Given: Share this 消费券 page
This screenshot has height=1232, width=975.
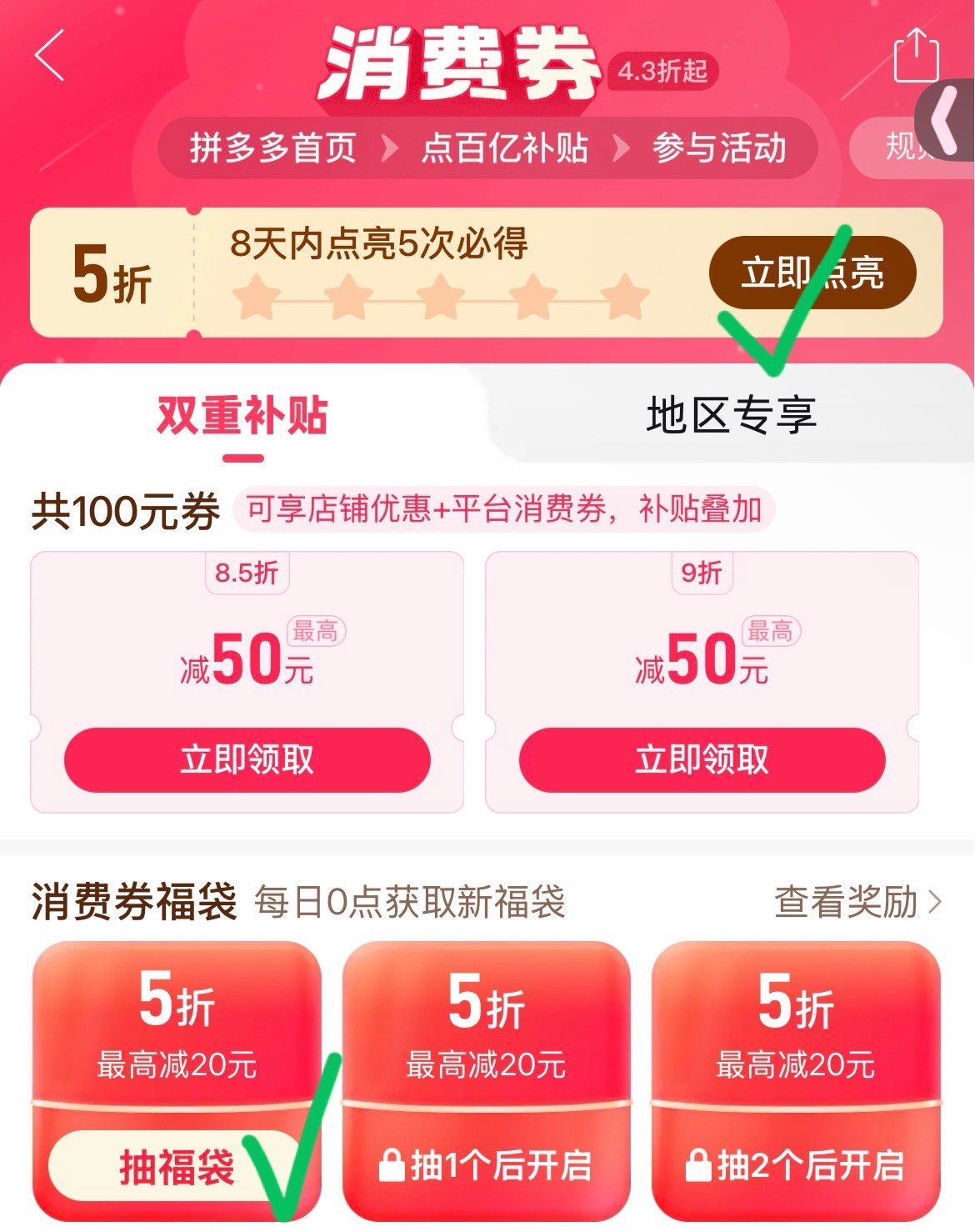Looking at the screenshot, I should tap(916, 56).
